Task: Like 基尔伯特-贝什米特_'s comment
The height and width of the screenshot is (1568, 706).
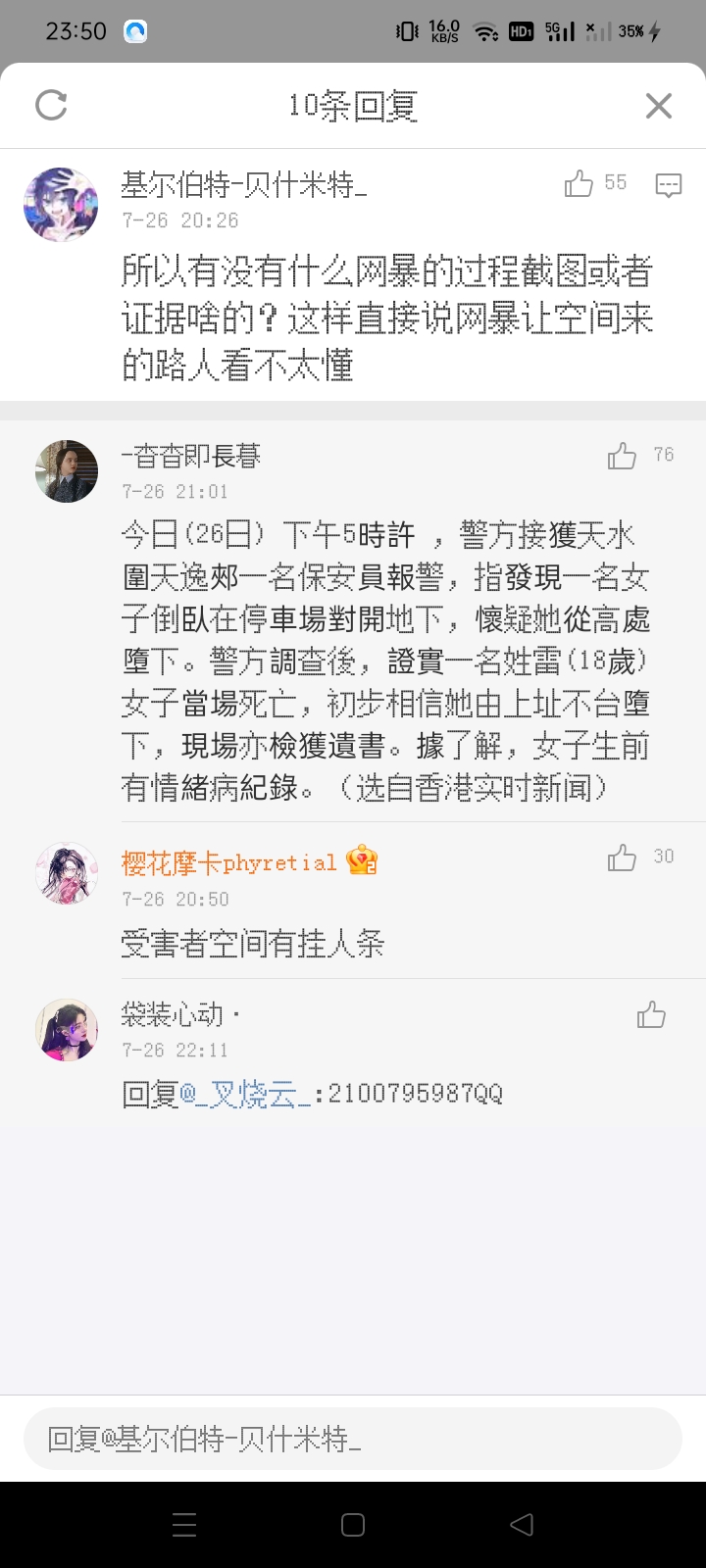Action: point(580,183)
